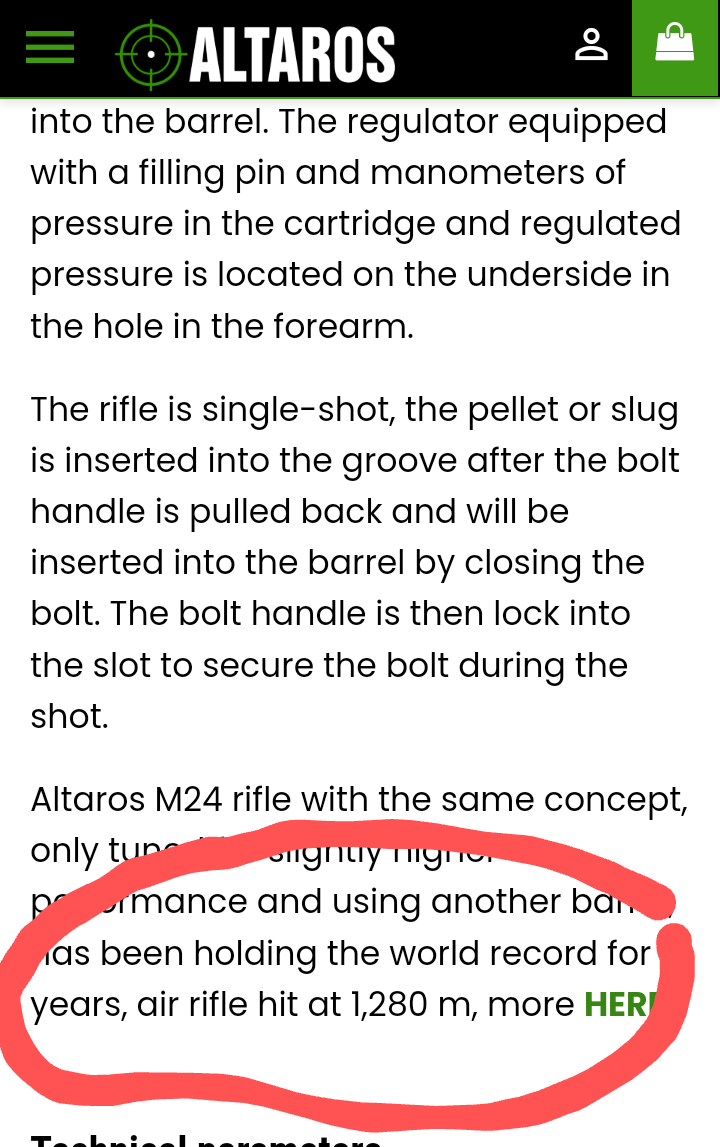Open the hamburger navigation menu
The height and width of the screenshot is (1147, 720).
(x=50, y=47)
